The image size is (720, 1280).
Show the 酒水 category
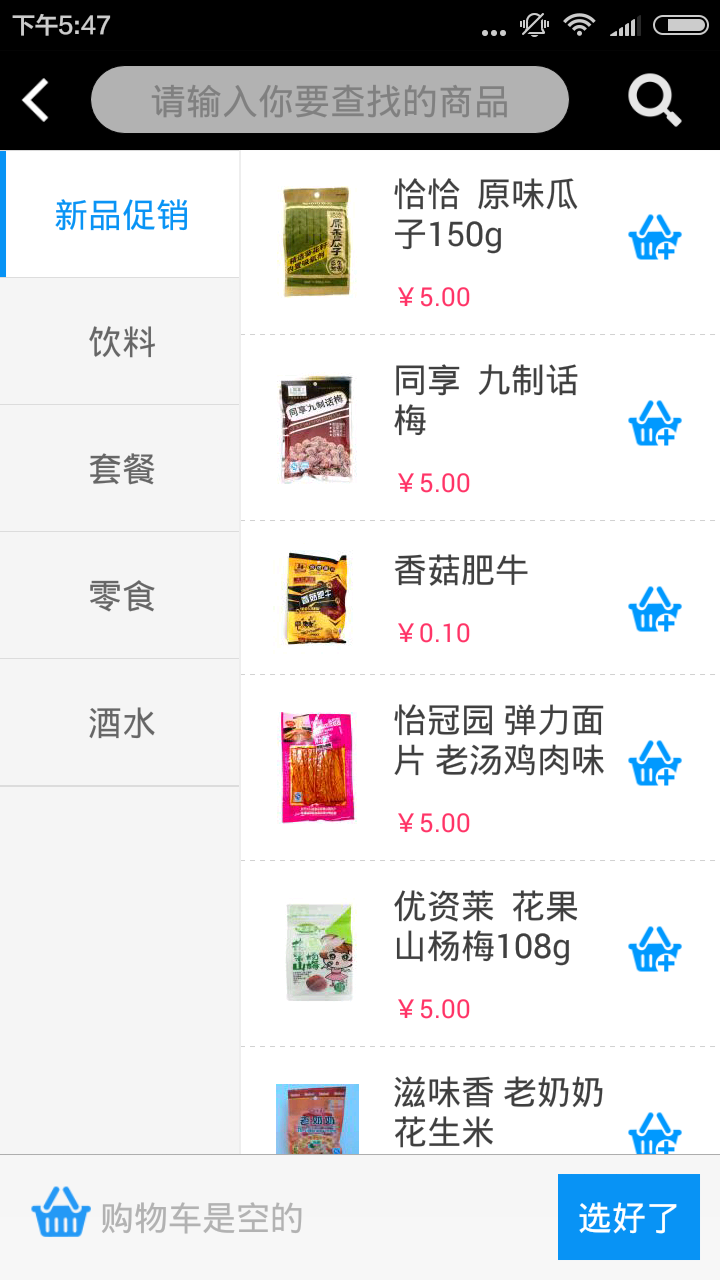tap(121, 723)
